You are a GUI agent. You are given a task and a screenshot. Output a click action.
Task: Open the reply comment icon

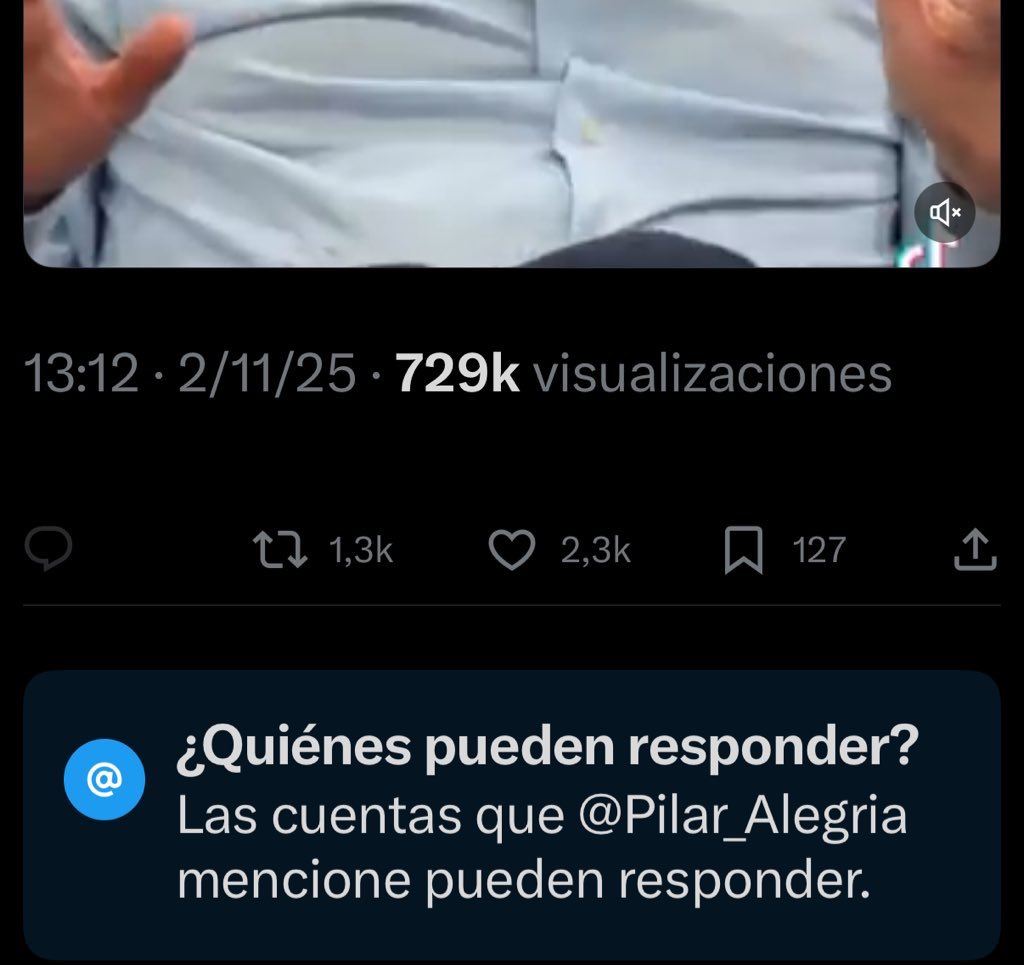pos(47,549)
